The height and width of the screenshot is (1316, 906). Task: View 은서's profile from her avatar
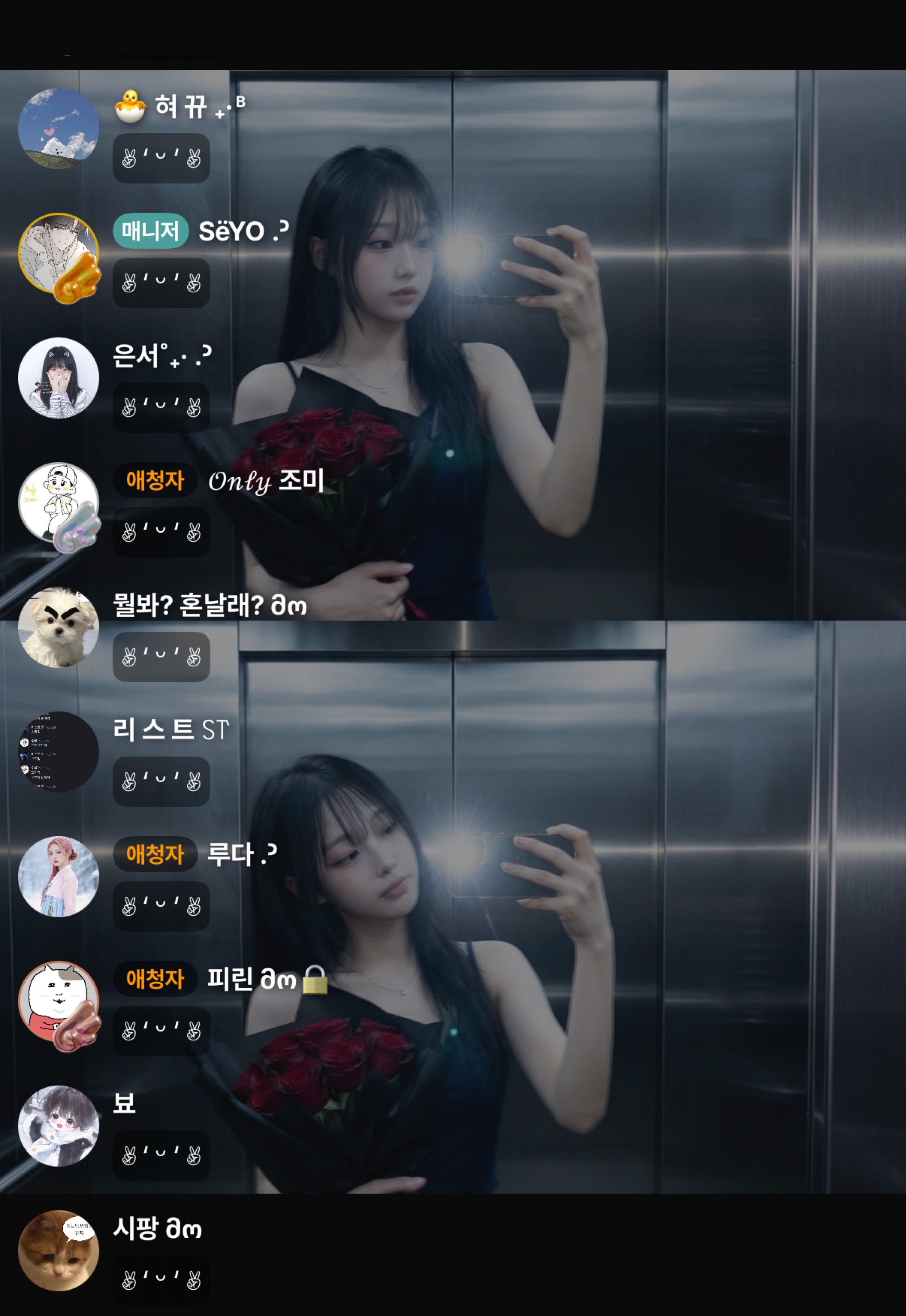click(x=58, y=378)
